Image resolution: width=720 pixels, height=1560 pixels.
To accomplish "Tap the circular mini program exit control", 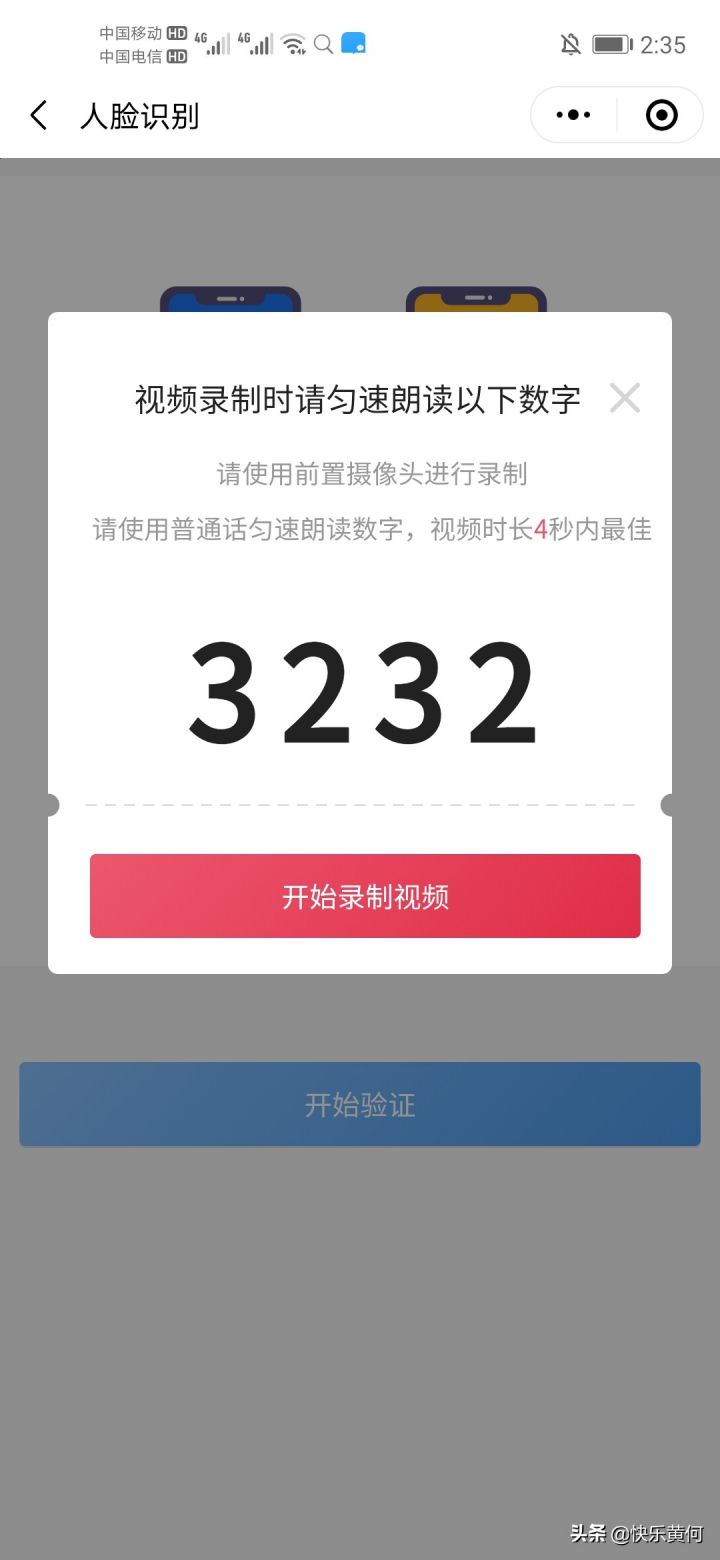I will (661, 114).
